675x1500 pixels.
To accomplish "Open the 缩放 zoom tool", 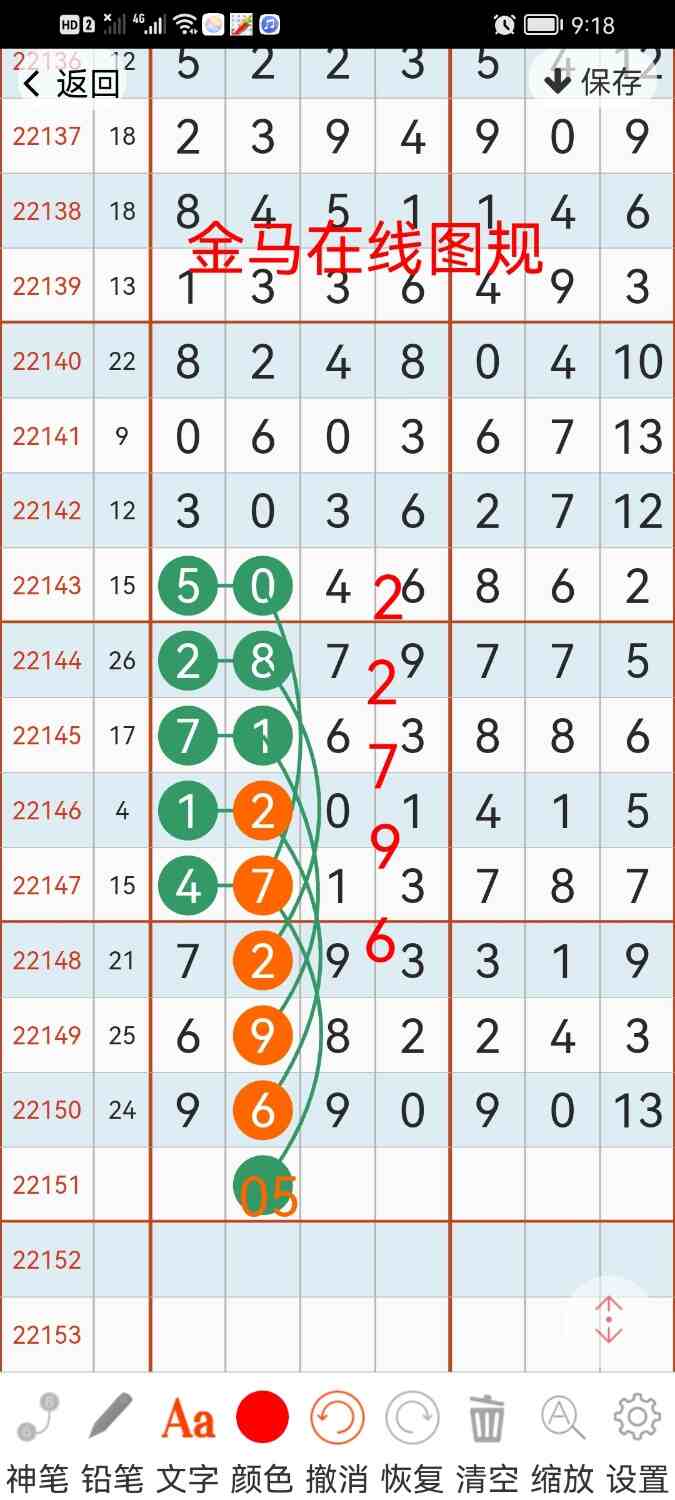I will (562, 1435).
